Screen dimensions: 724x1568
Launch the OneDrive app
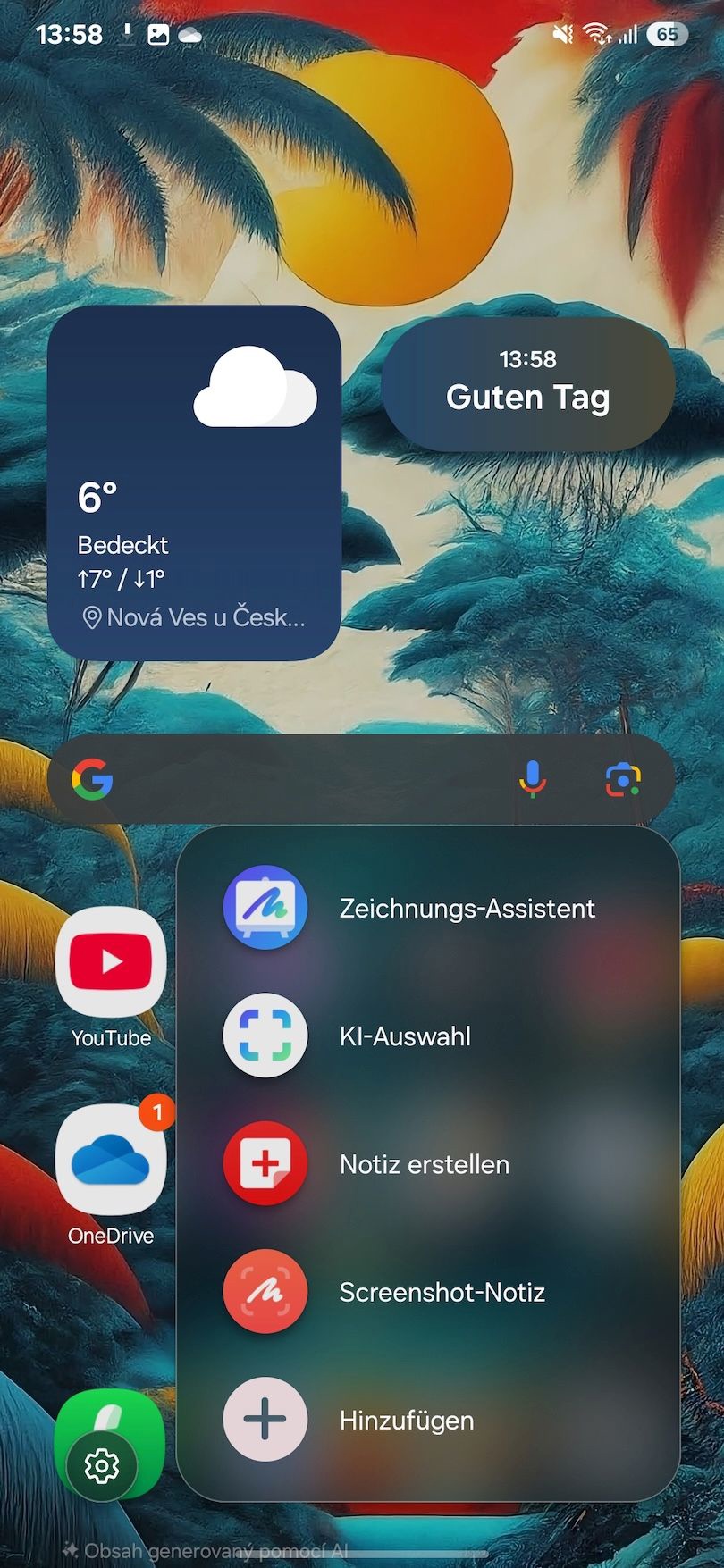pos(111,1160)
